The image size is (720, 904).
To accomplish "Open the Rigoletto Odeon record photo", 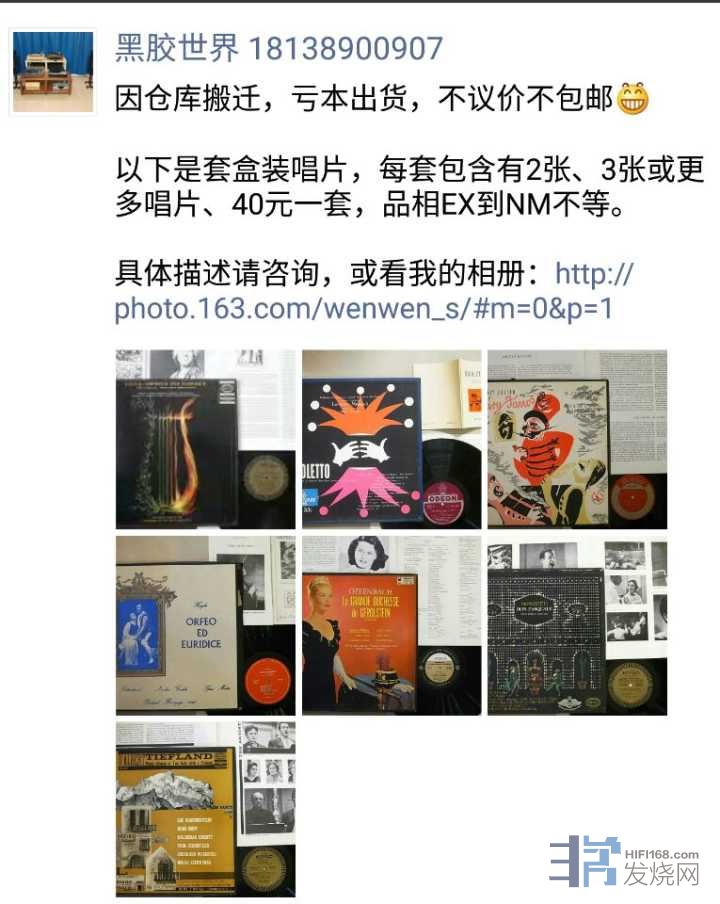I will 391,438.
